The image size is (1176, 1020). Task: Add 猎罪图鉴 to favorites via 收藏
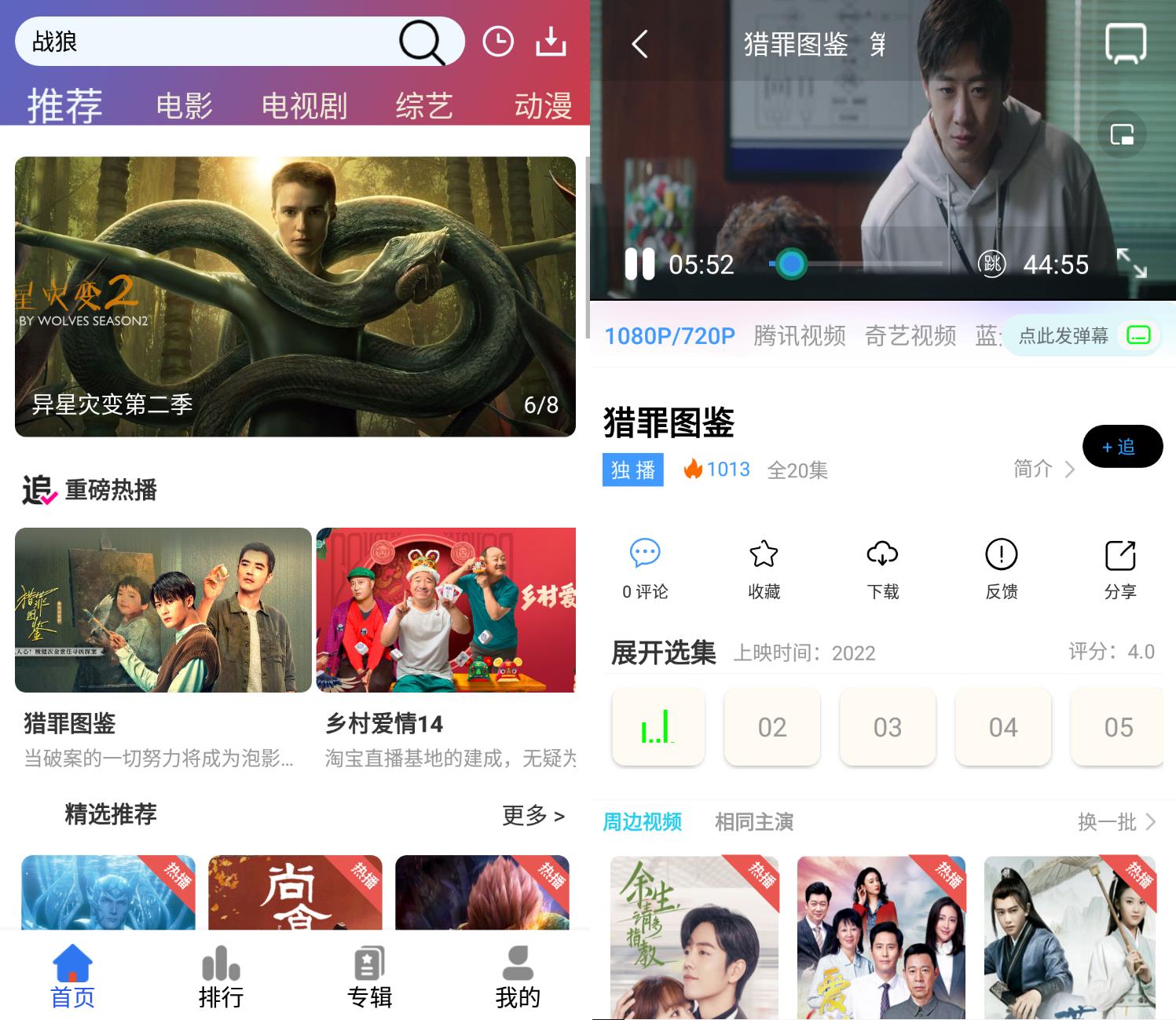tap(764, 568)
